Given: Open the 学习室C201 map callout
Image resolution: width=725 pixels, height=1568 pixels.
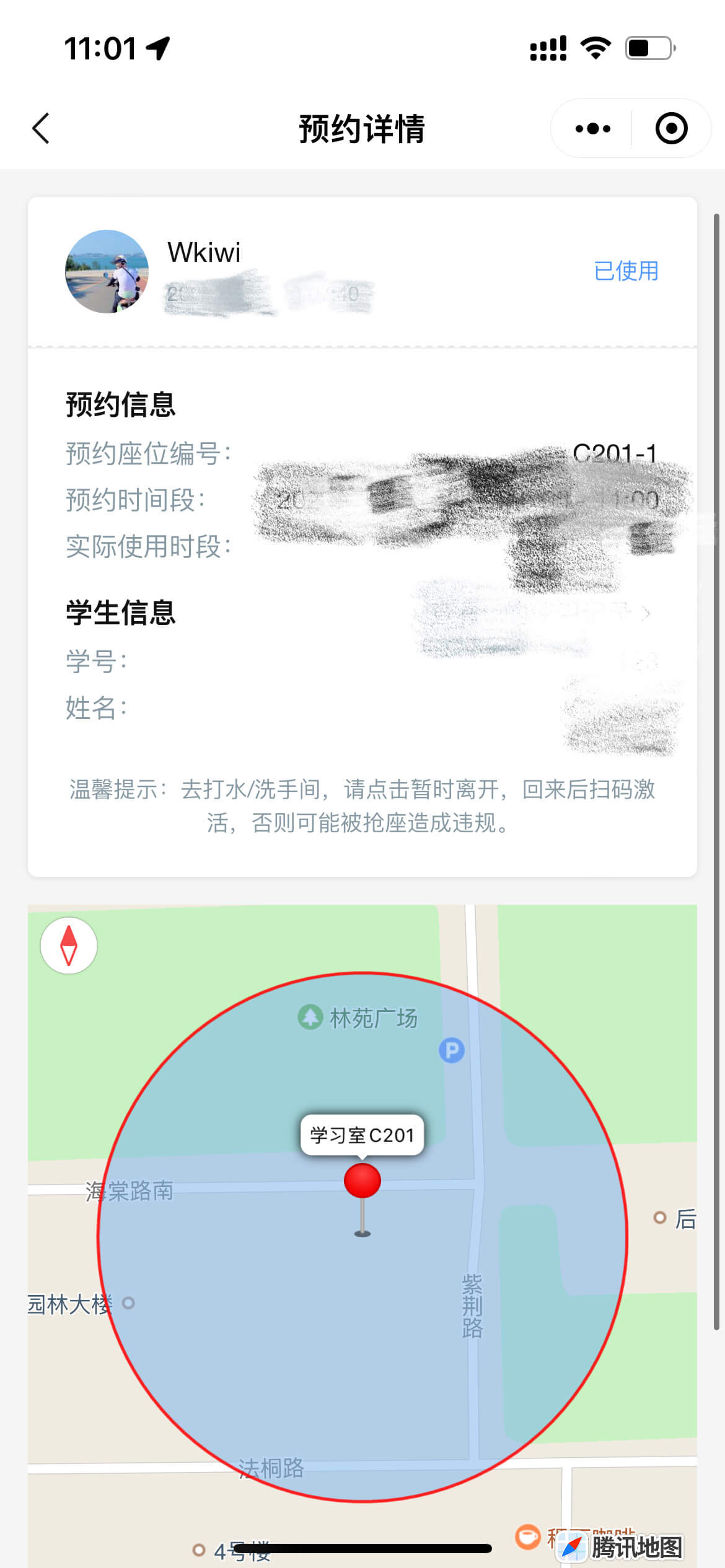Looking at the screenshot, I should click(x=362, y=1135).
